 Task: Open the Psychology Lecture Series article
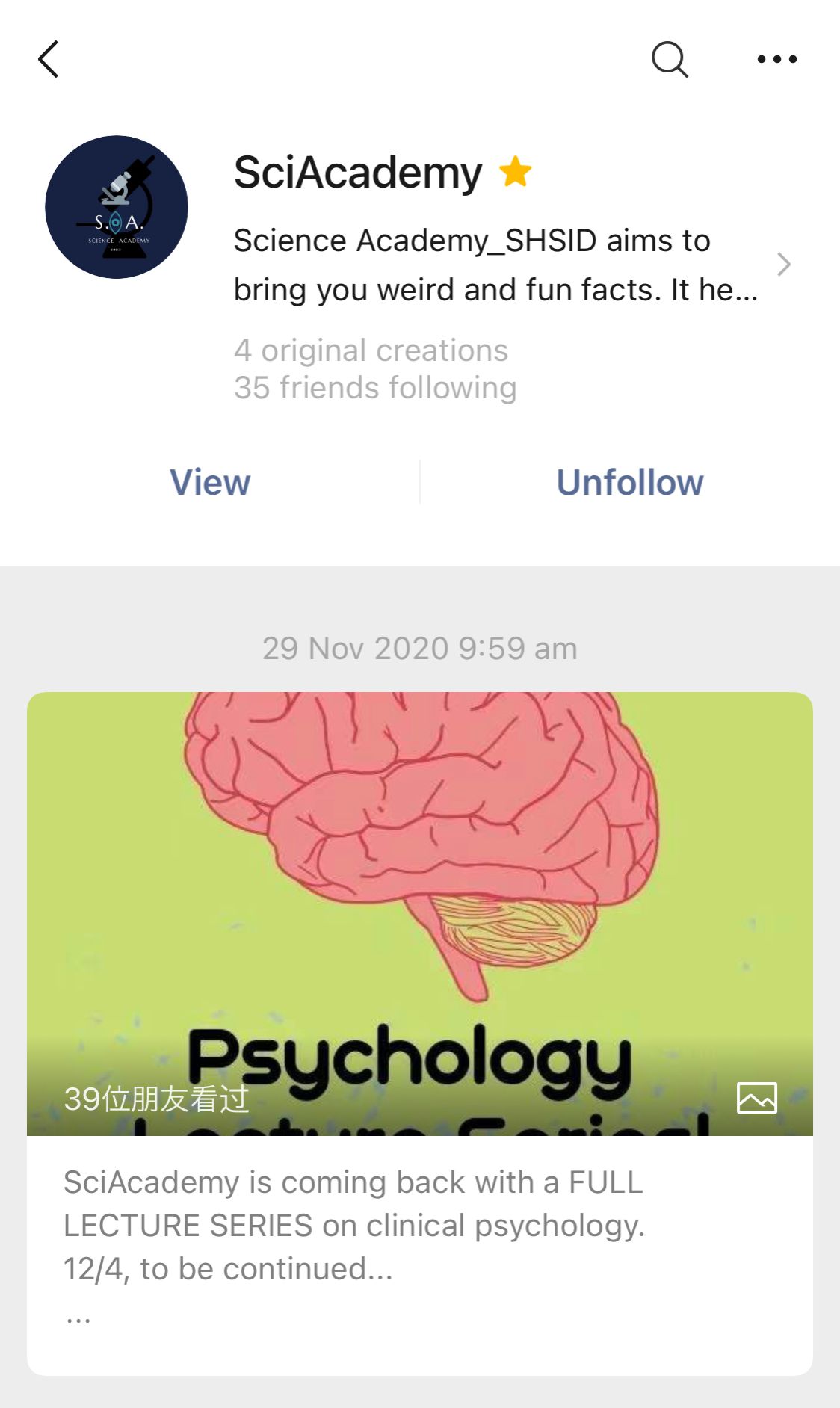tap(420, 1034)
